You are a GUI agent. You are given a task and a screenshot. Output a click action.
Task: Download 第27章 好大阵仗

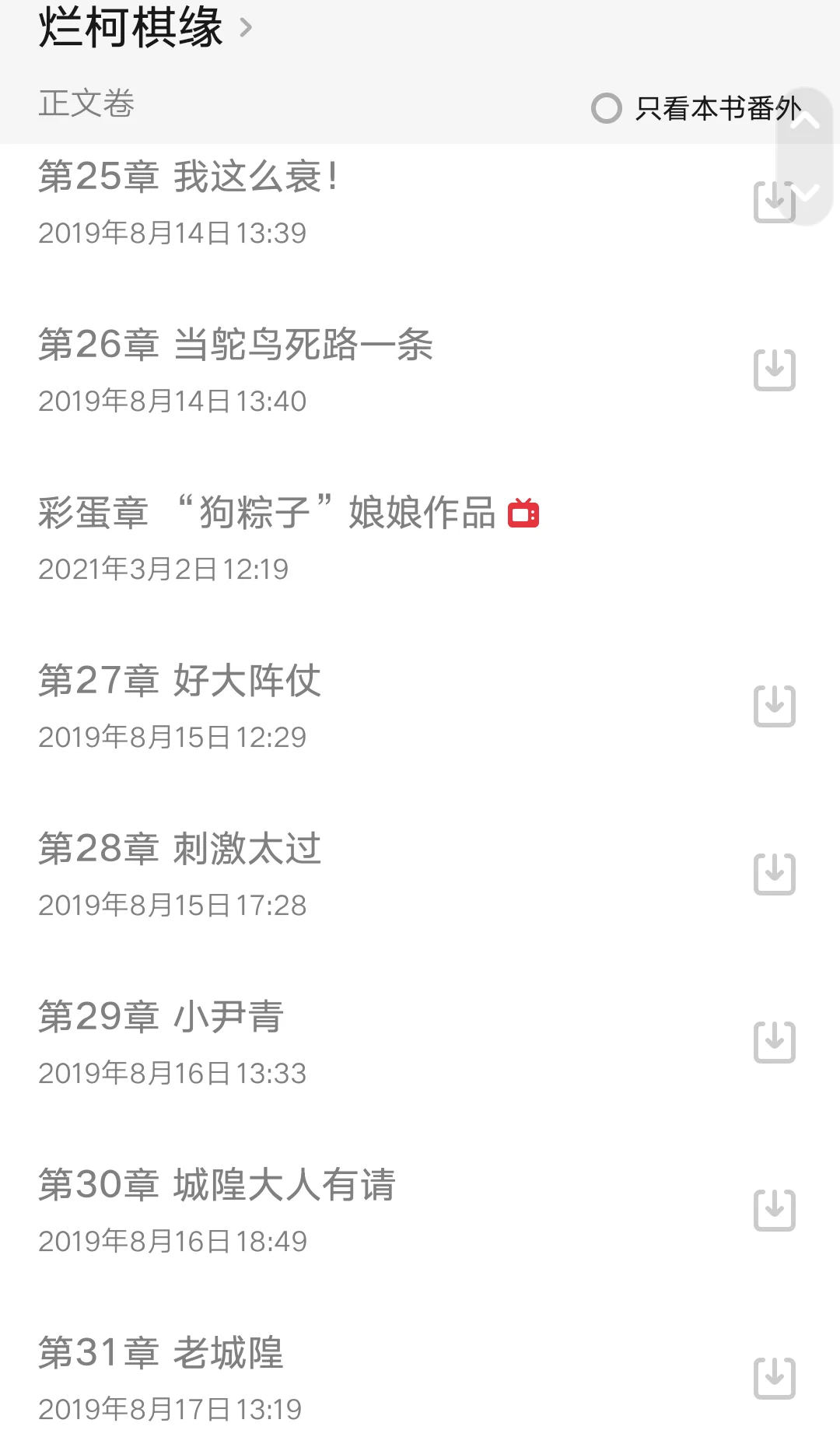775,706
